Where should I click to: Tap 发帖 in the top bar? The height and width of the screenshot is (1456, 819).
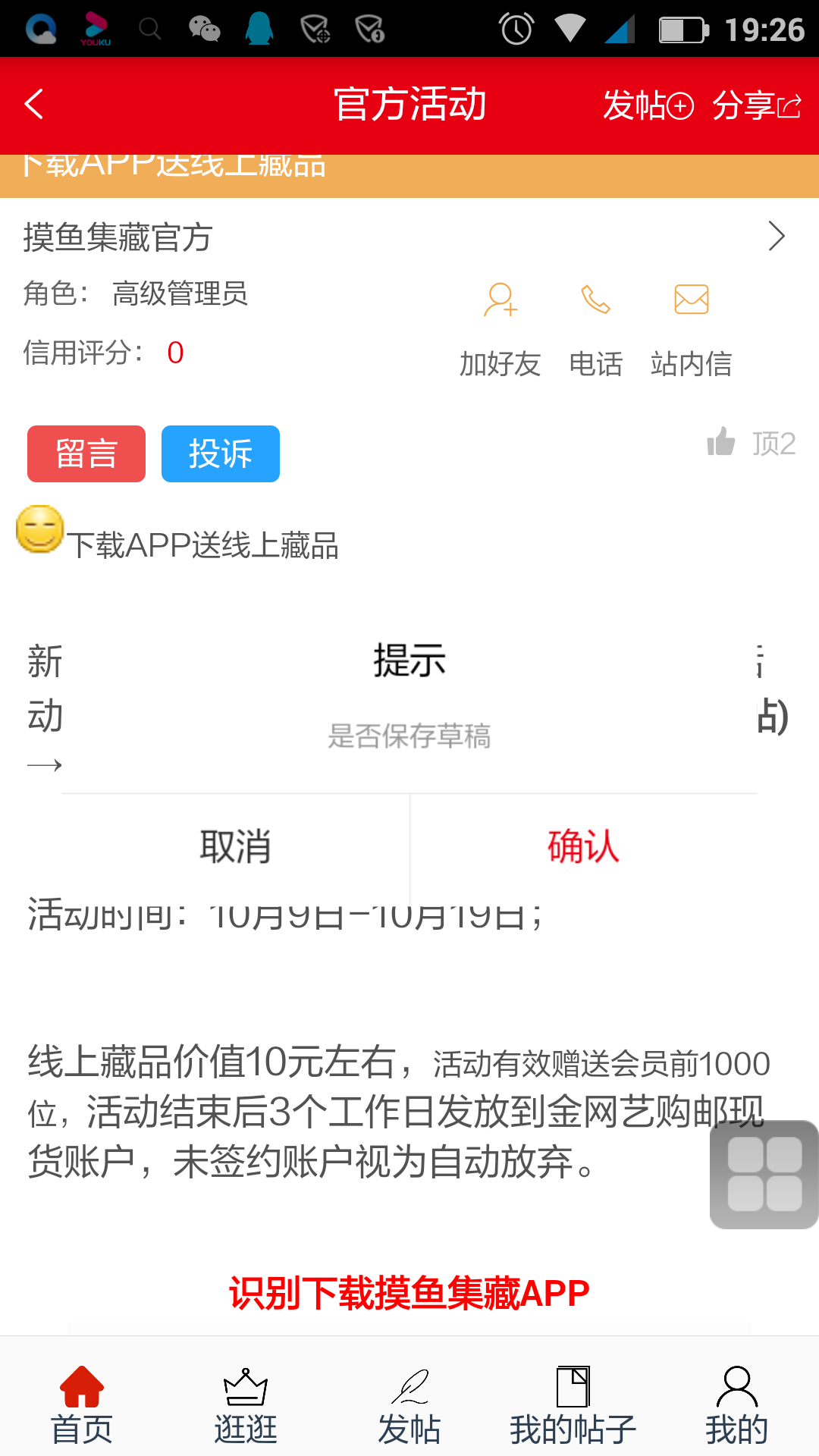[648, 105]
